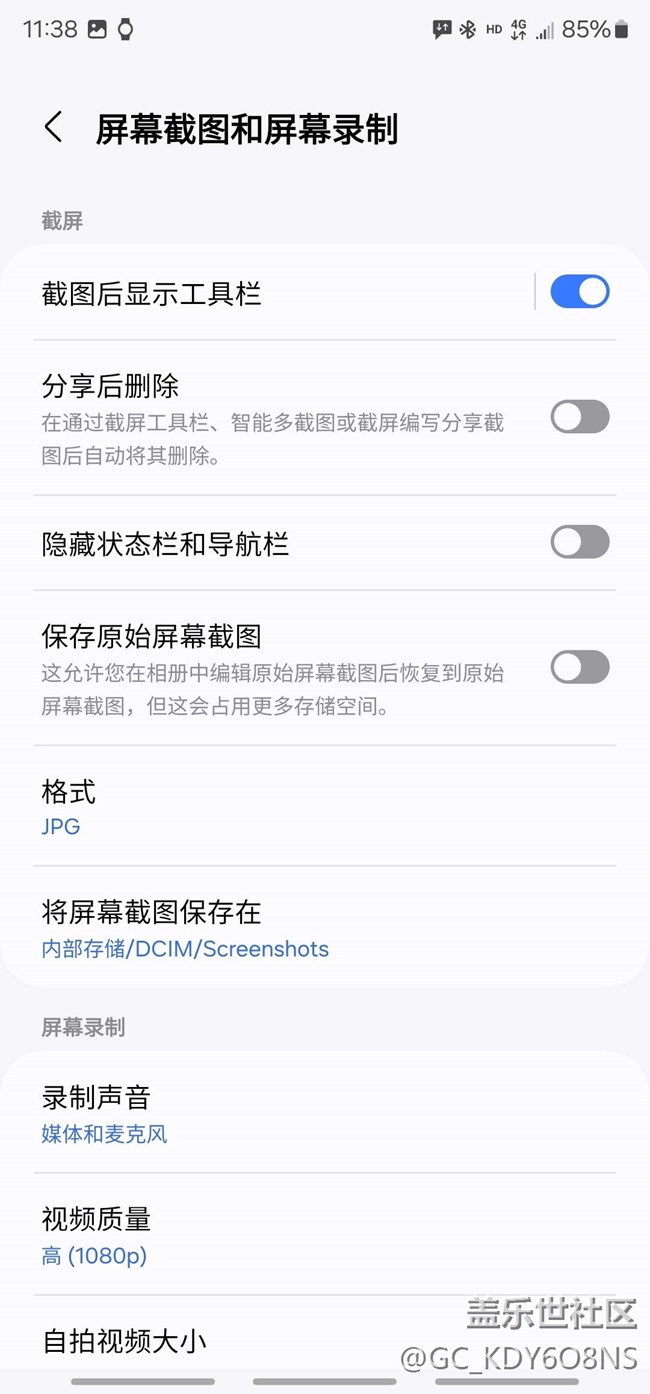Toggle 隐藏状态栏和导航栏 on
Image resolution: width=650 pixels, height=1394 pixels.
(x=579, y=542)
